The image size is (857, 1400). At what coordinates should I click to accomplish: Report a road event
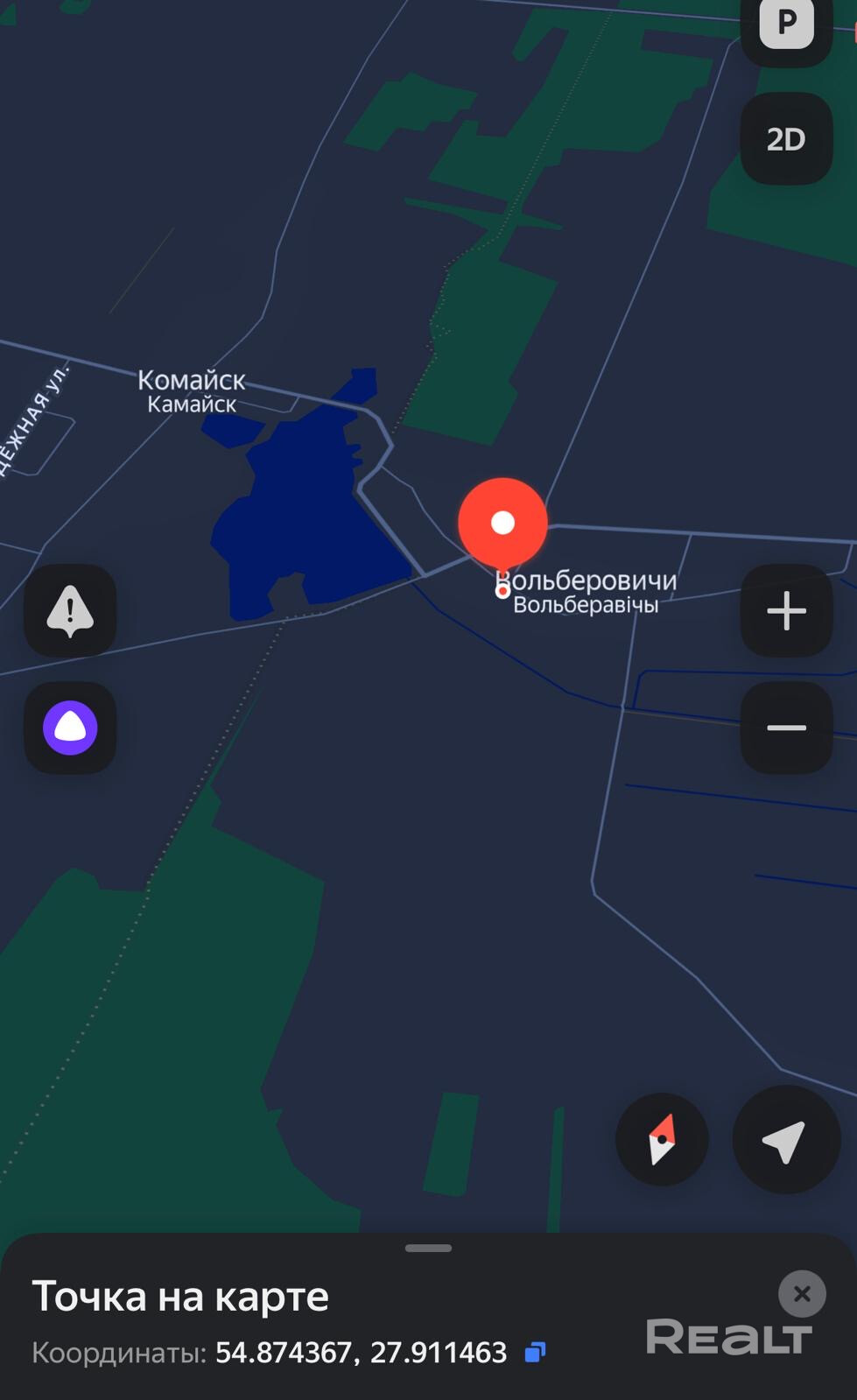(x=70, y=610)
